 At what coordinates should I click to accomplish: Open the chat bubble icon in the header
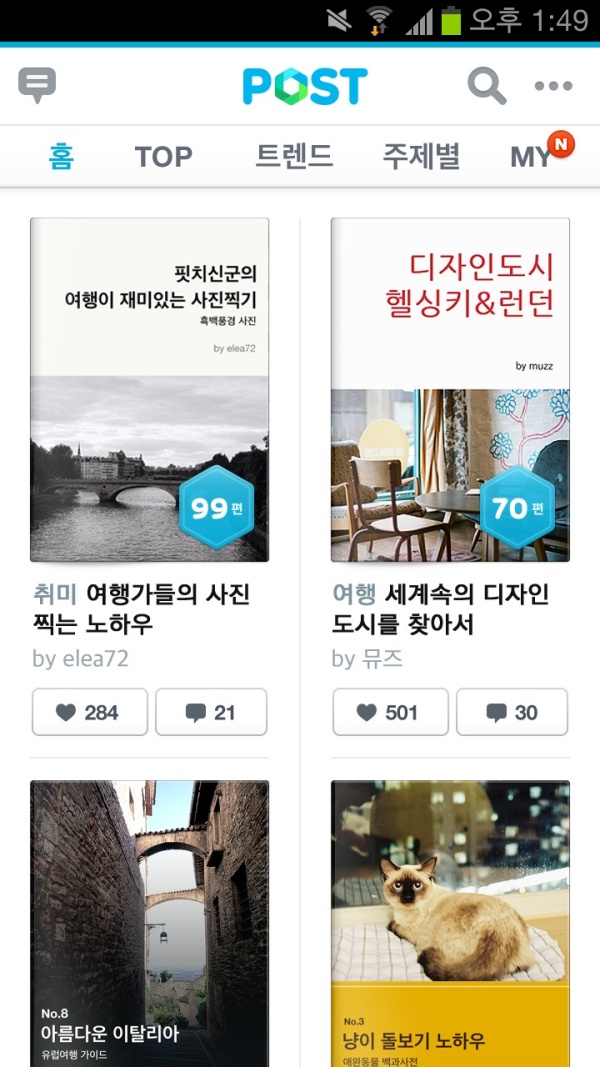pos(37,86)
